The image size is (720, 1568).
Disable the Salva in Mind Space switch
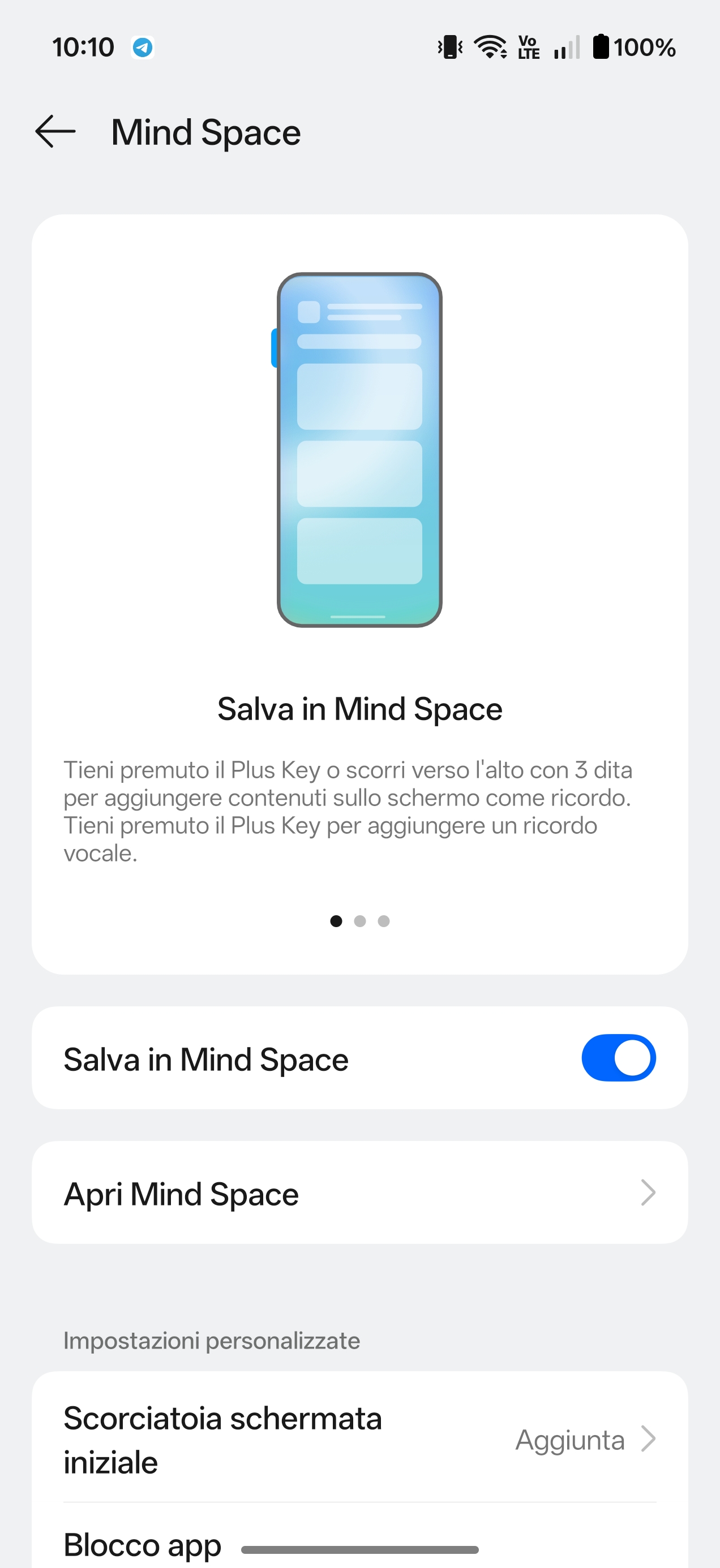point(618,1058)
